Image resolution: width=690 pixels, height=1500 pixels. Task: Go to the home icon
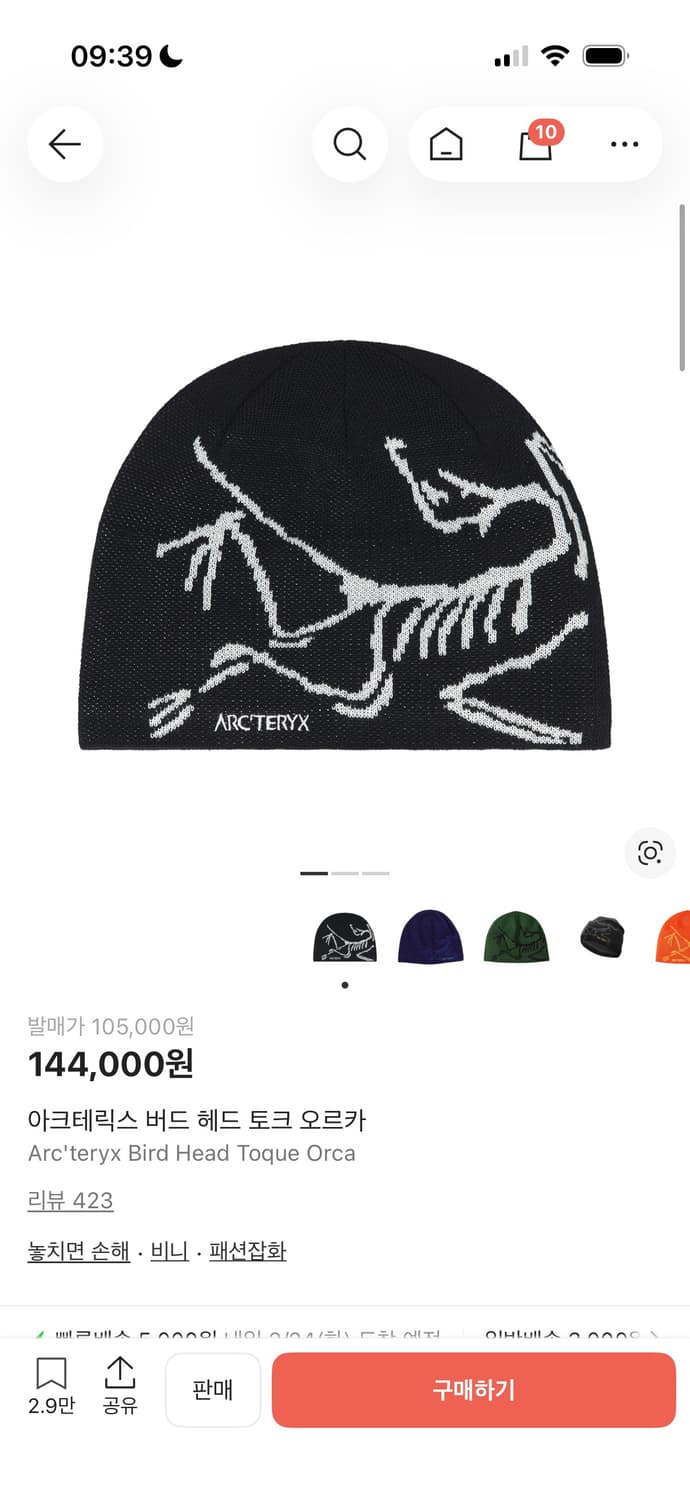[x=446, y=146]
